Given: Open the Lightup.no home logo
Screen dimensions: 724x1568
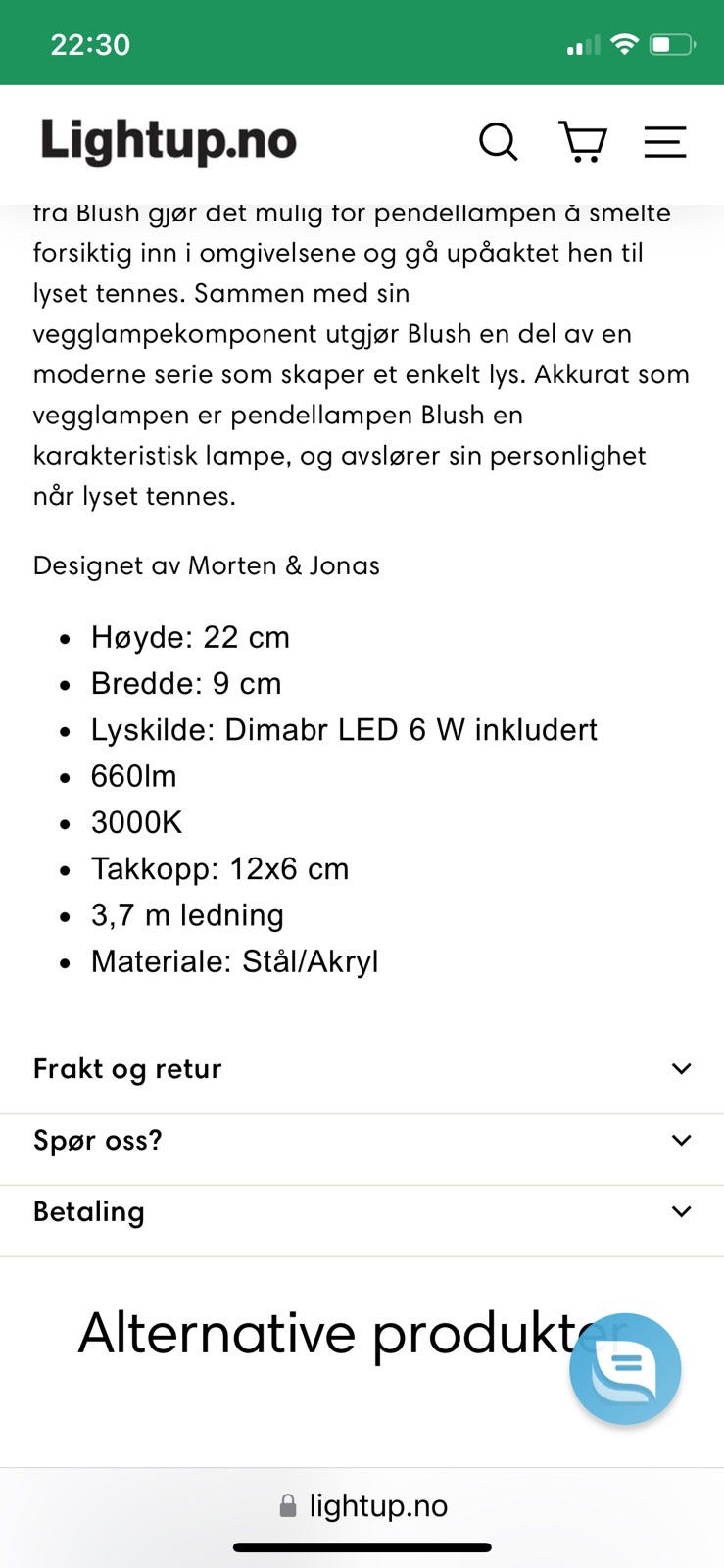Looking at the screenshot, I should [x=167, y=140].
